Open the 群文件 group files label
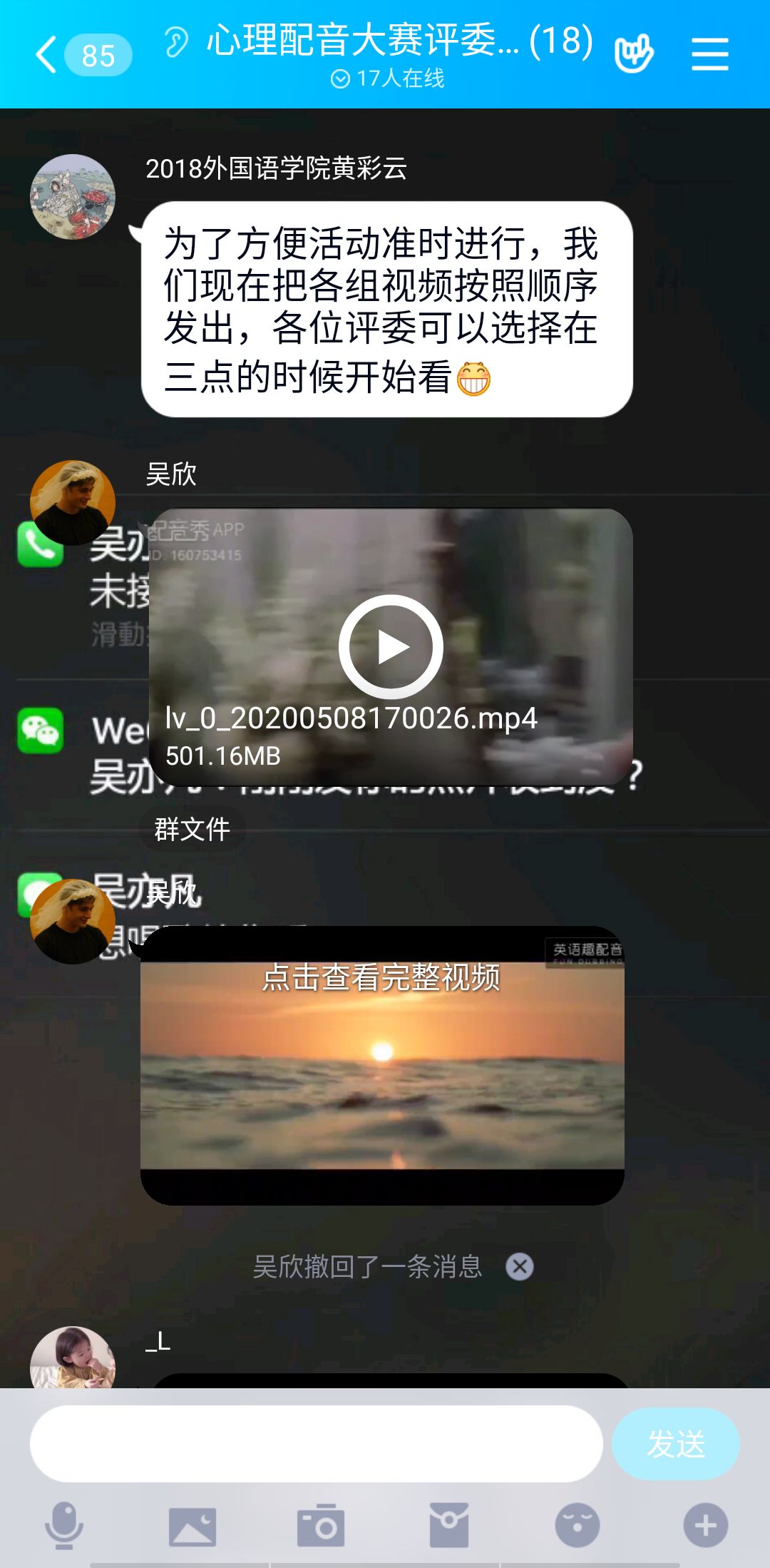 tap(192, 829)
